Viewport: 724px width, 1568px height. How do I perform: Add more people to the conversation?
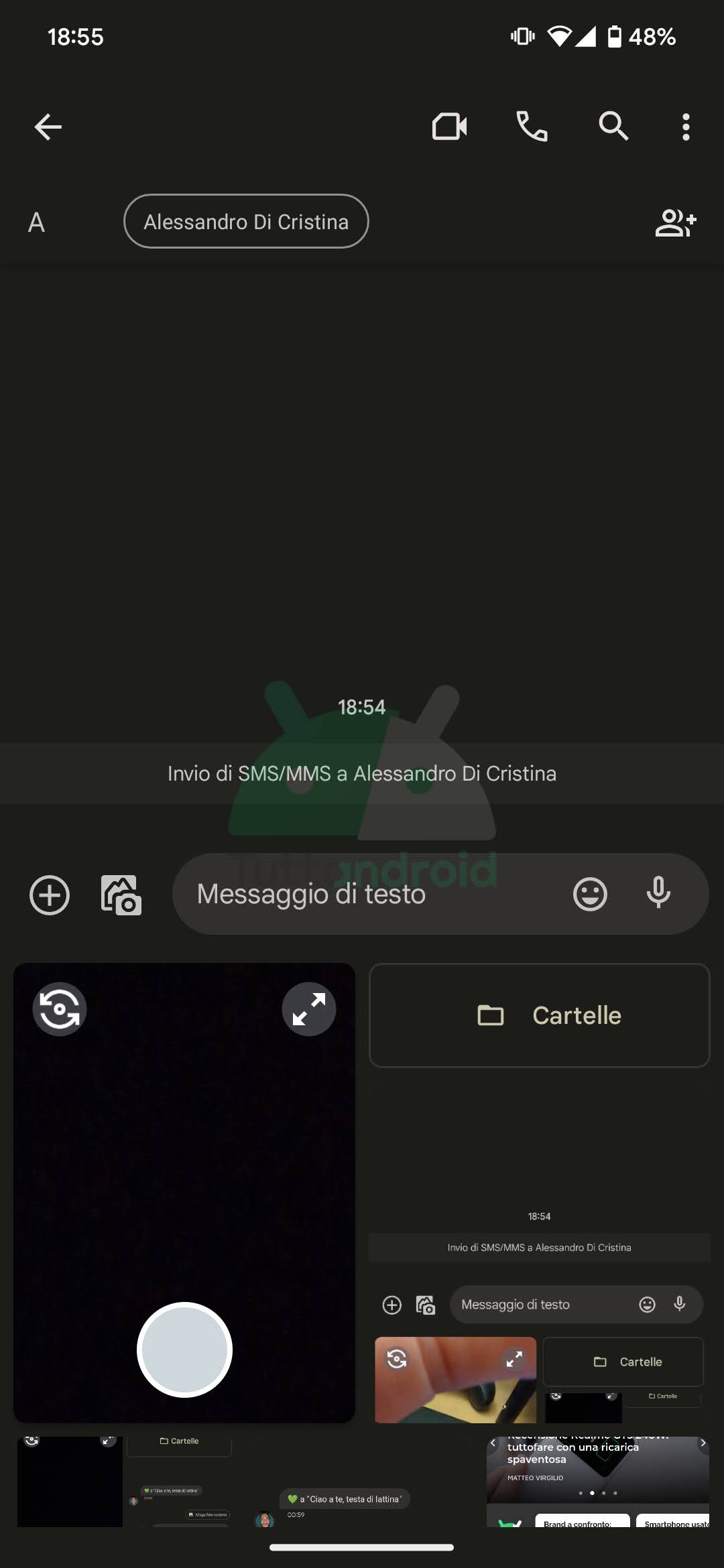675,222
